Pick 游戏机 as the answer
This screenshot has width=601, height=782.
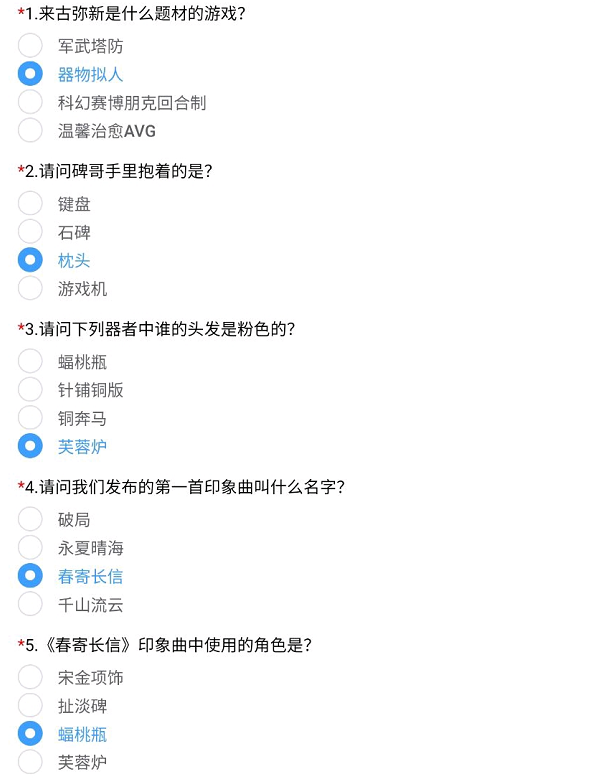click(x=31, y=288)
